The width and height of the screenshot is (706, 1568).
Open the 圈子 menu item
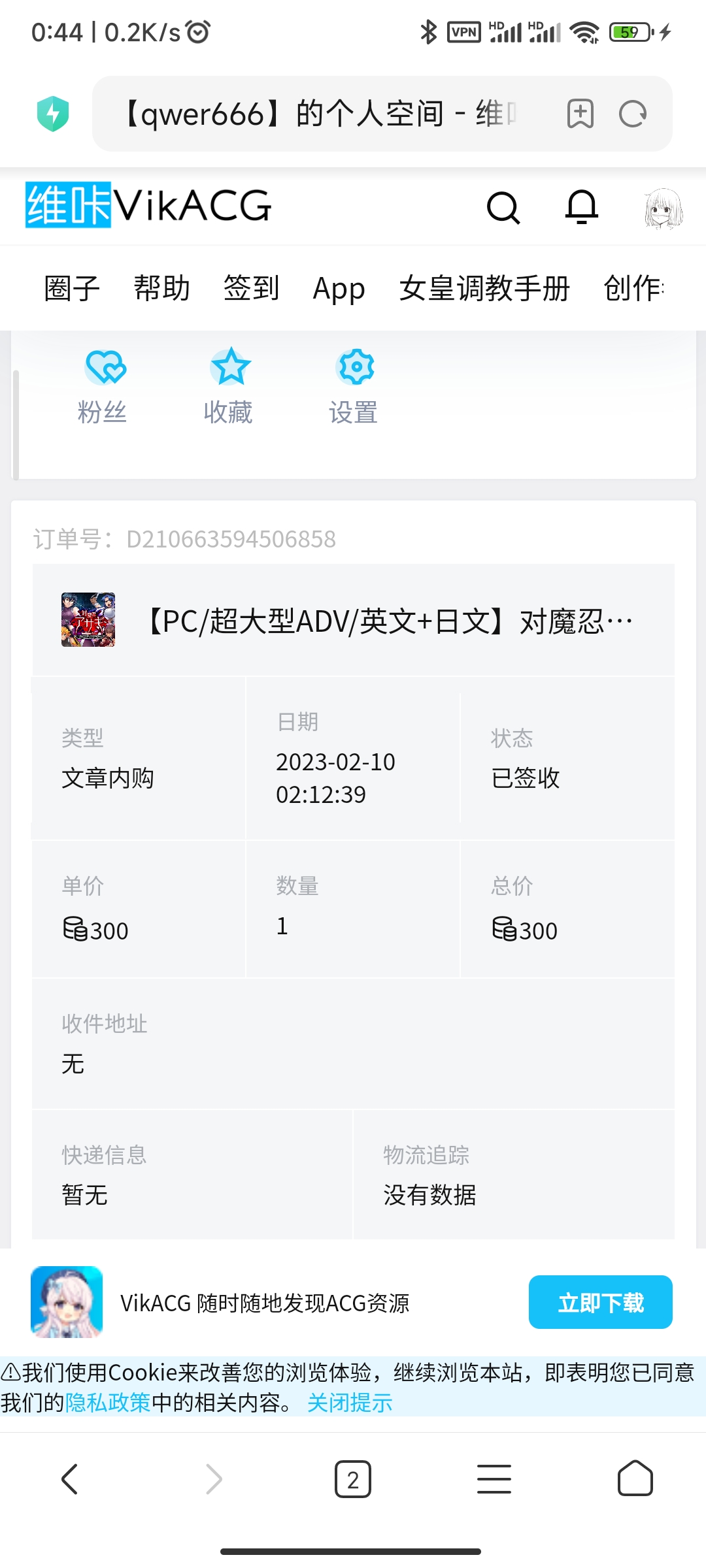[x=71, y=287]
